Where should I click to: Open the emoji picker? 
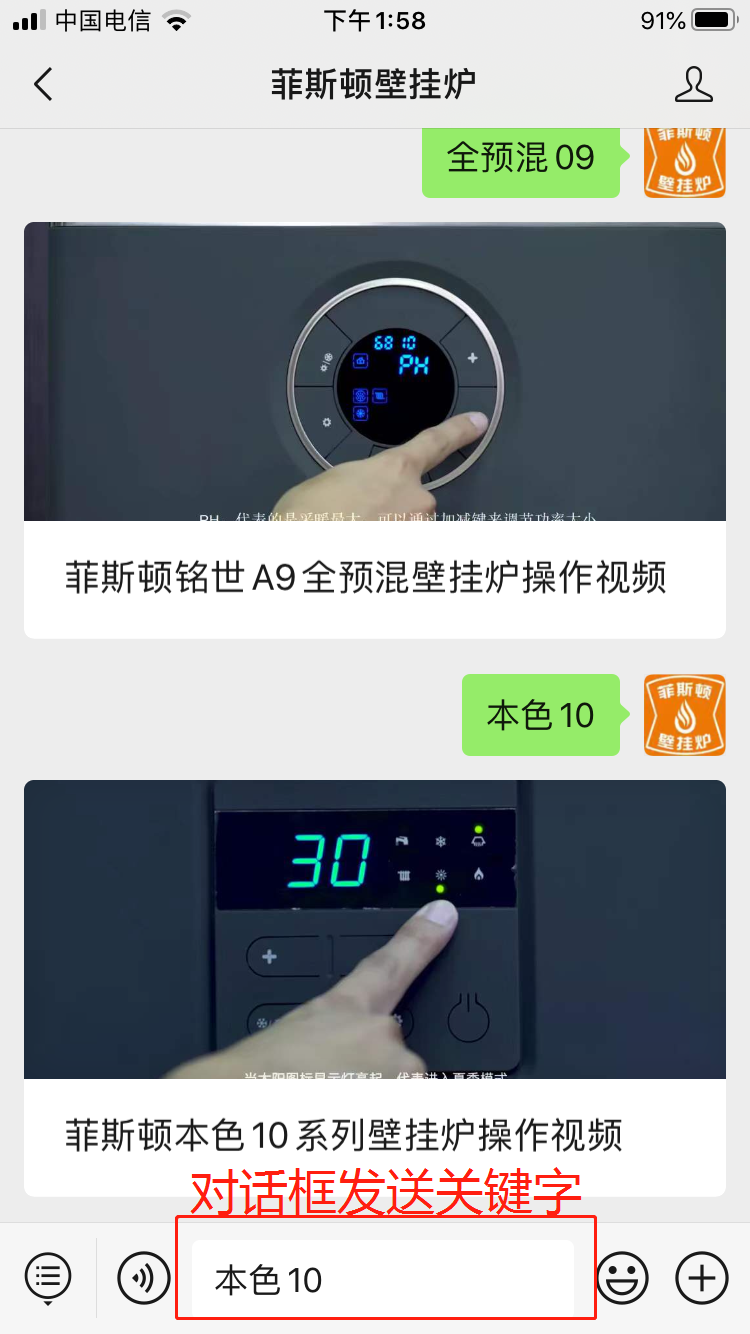pyautogui.click(x=622, y=1277)
